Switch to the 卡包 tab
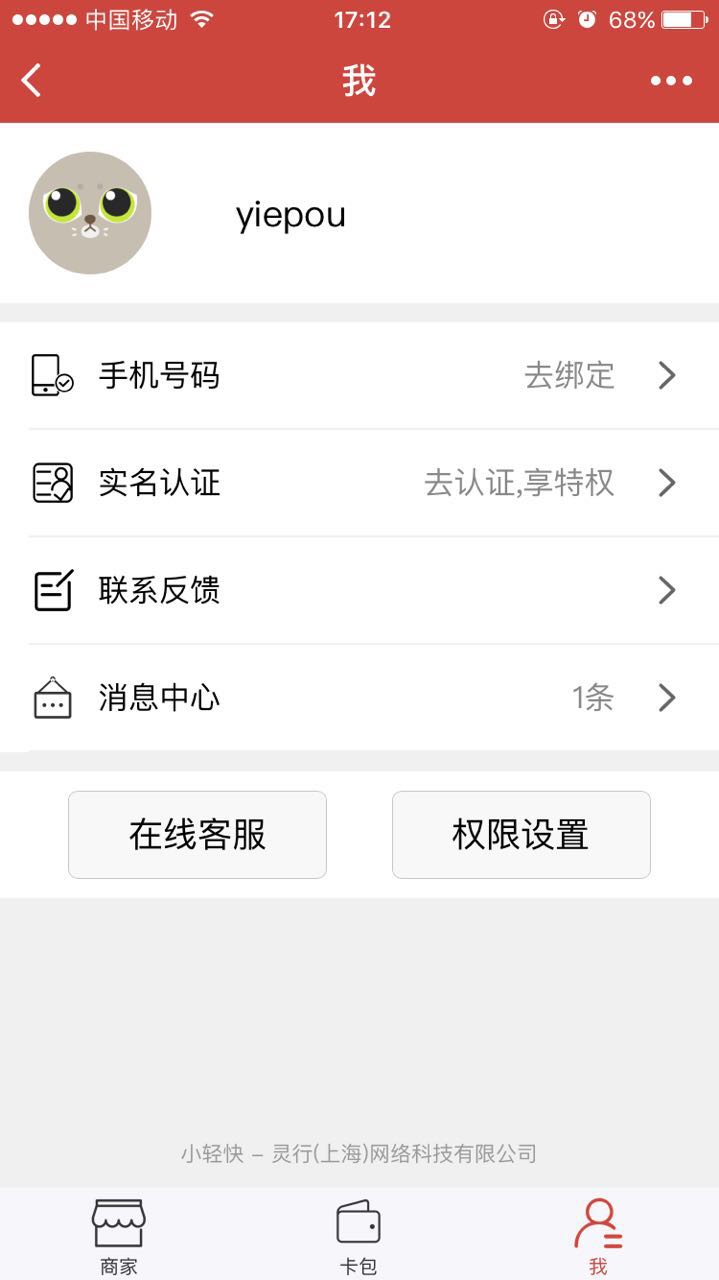This screenshot has height=1280, width=719. pyautogui.click(x=358, y=1236)
